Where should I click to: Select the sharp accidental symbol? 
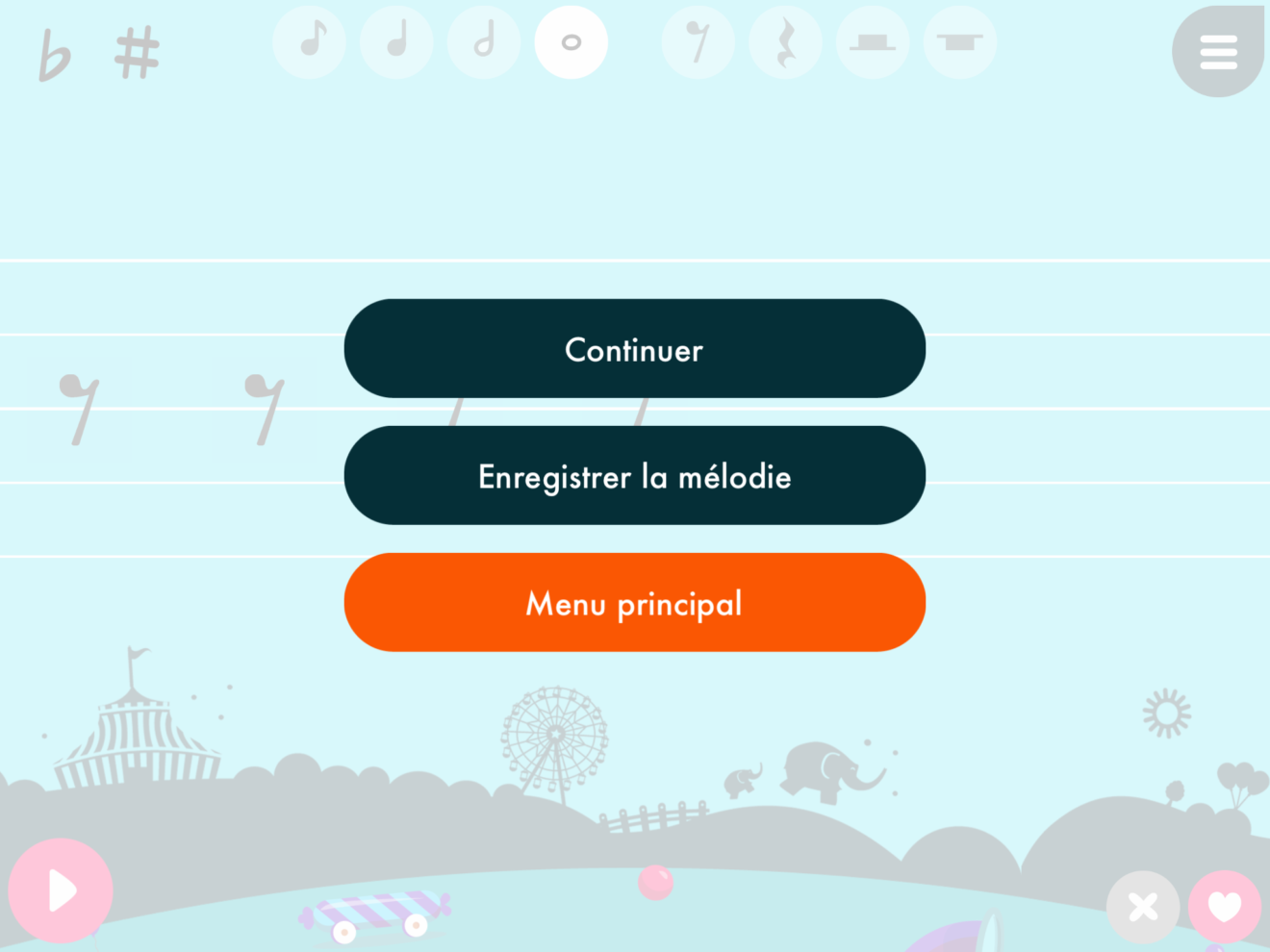[x=137, y=53]
